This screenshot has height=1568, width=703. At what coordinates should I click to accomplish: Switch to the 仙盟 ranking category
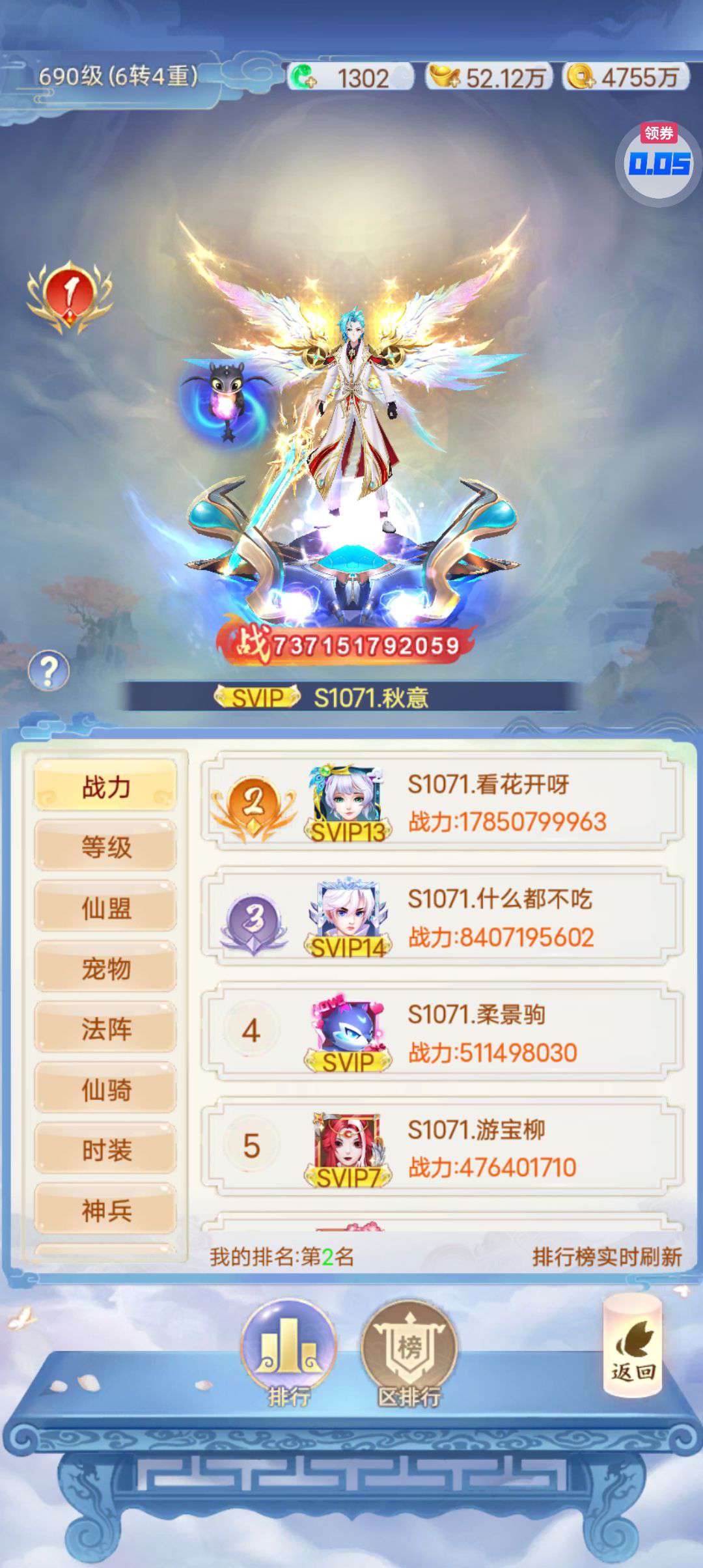(105, 908)
